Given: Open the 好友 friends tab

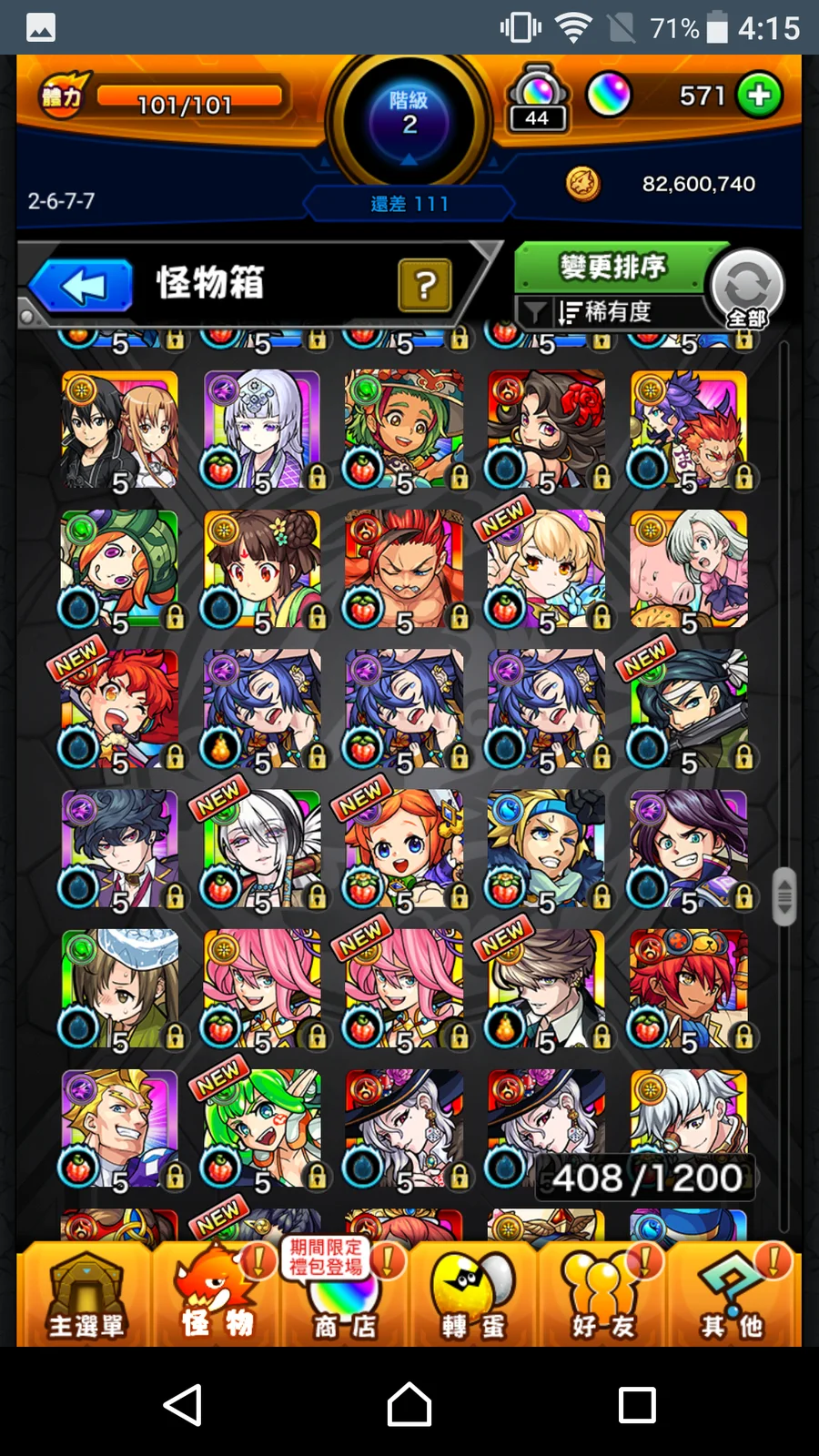Looking at the screenshot, I should pos(602,1296).
